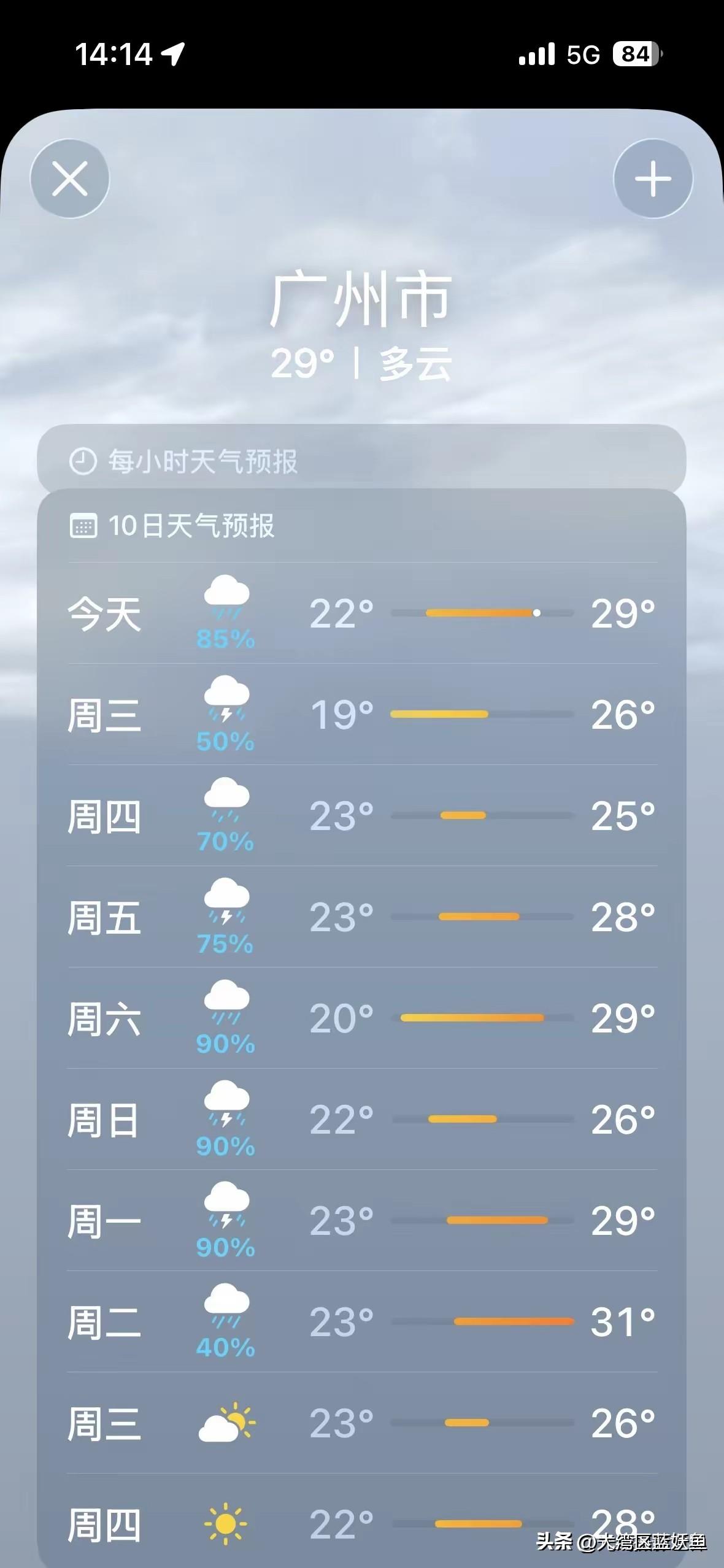The width and height of the screenshot is (724, 1568).
Task: Tap the location arrow in the status bar
Action: [174, 54]
